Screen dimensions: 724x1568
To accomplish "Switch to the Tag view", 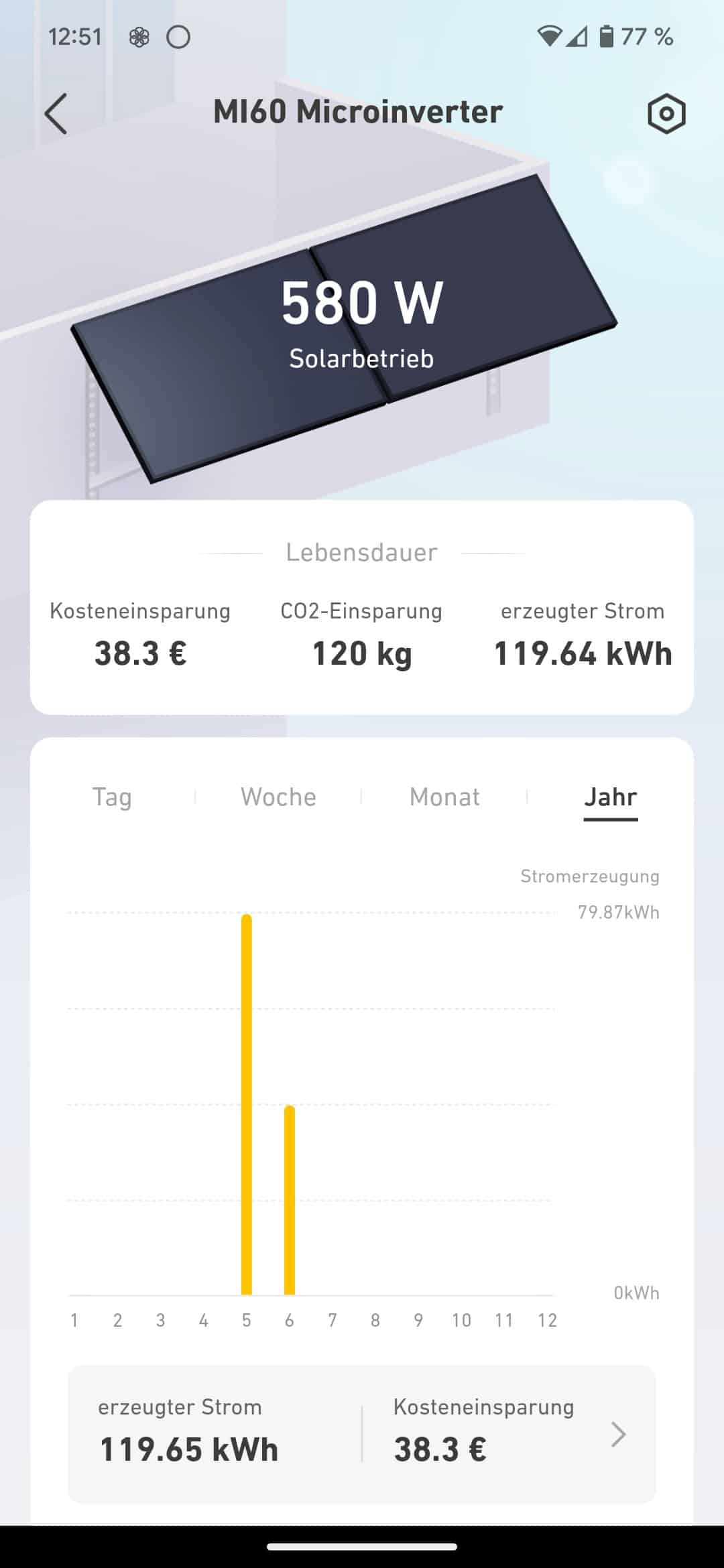I will 113,797.
